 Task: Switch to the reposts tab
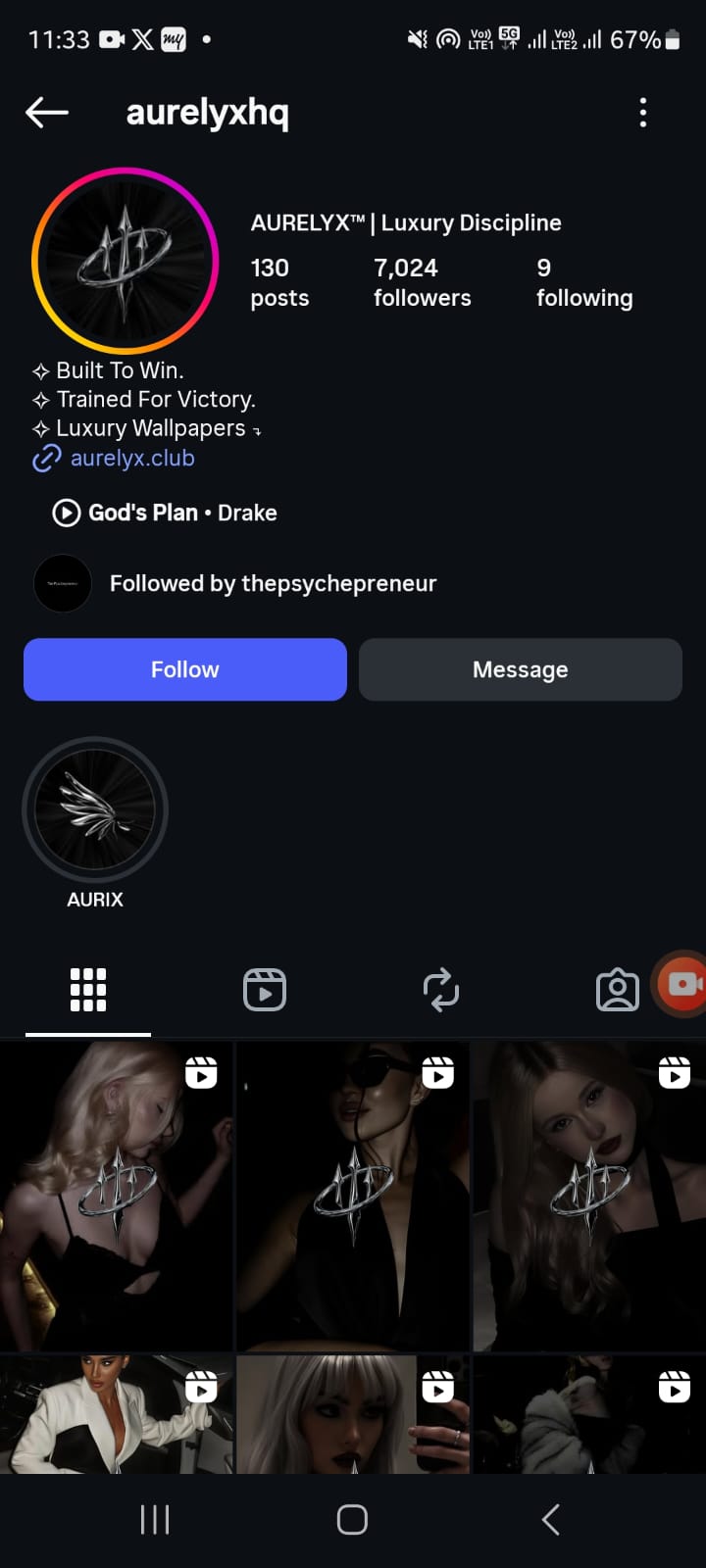pos(441,990)
